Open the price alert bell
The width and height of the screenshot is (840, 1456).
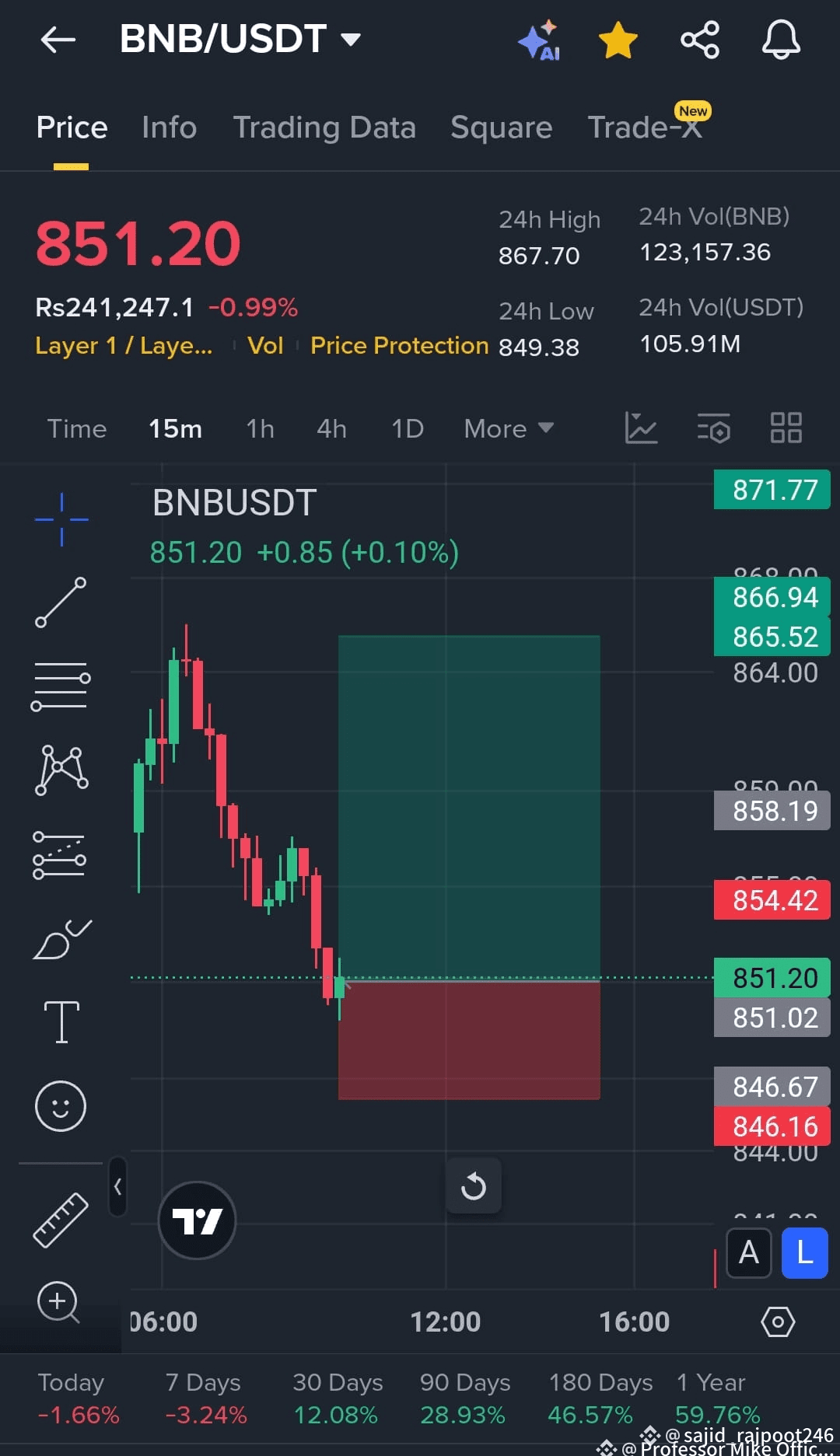781,40
